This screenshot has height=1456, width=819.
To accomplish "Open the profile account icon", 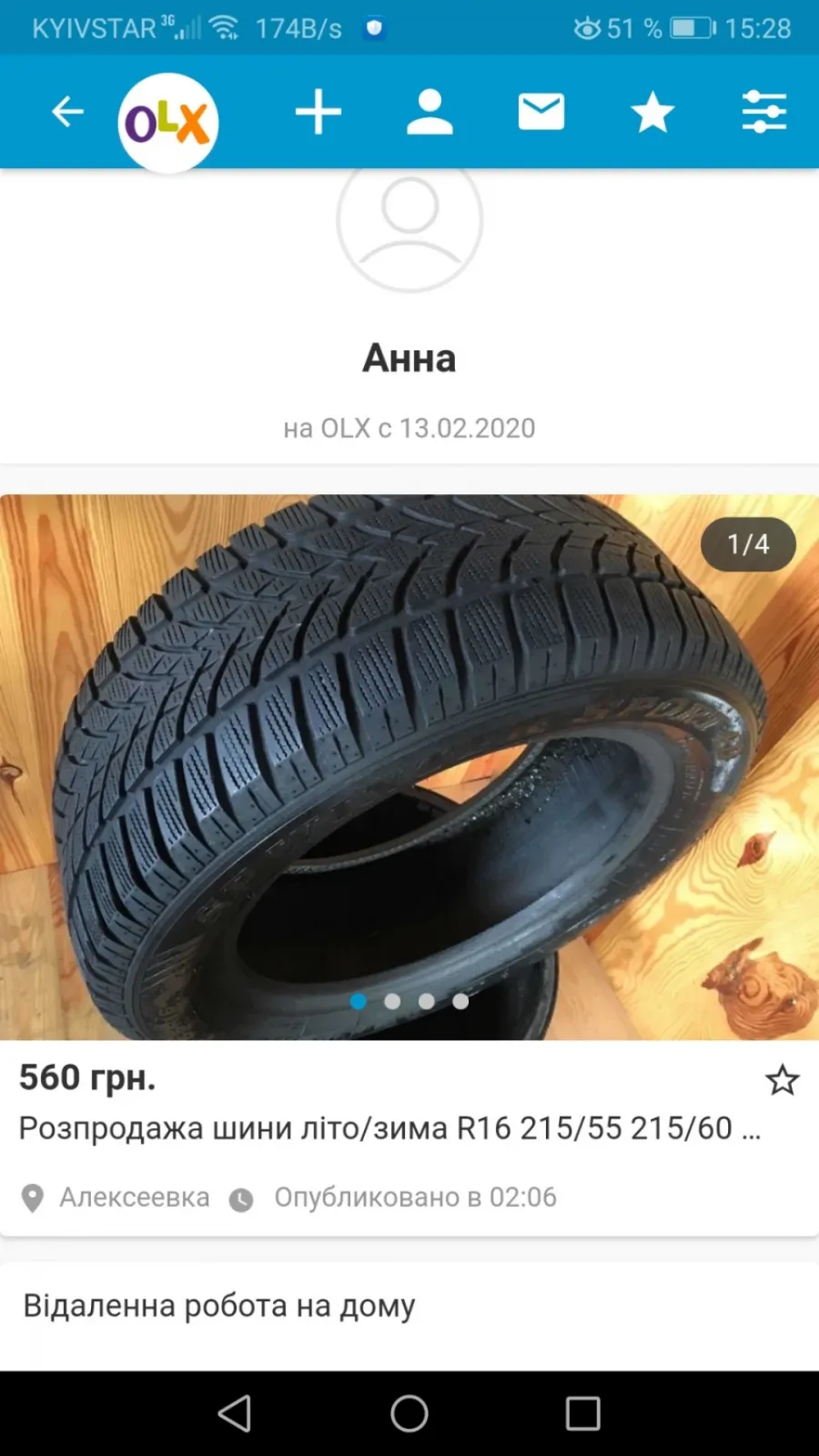I will point(430,113).
